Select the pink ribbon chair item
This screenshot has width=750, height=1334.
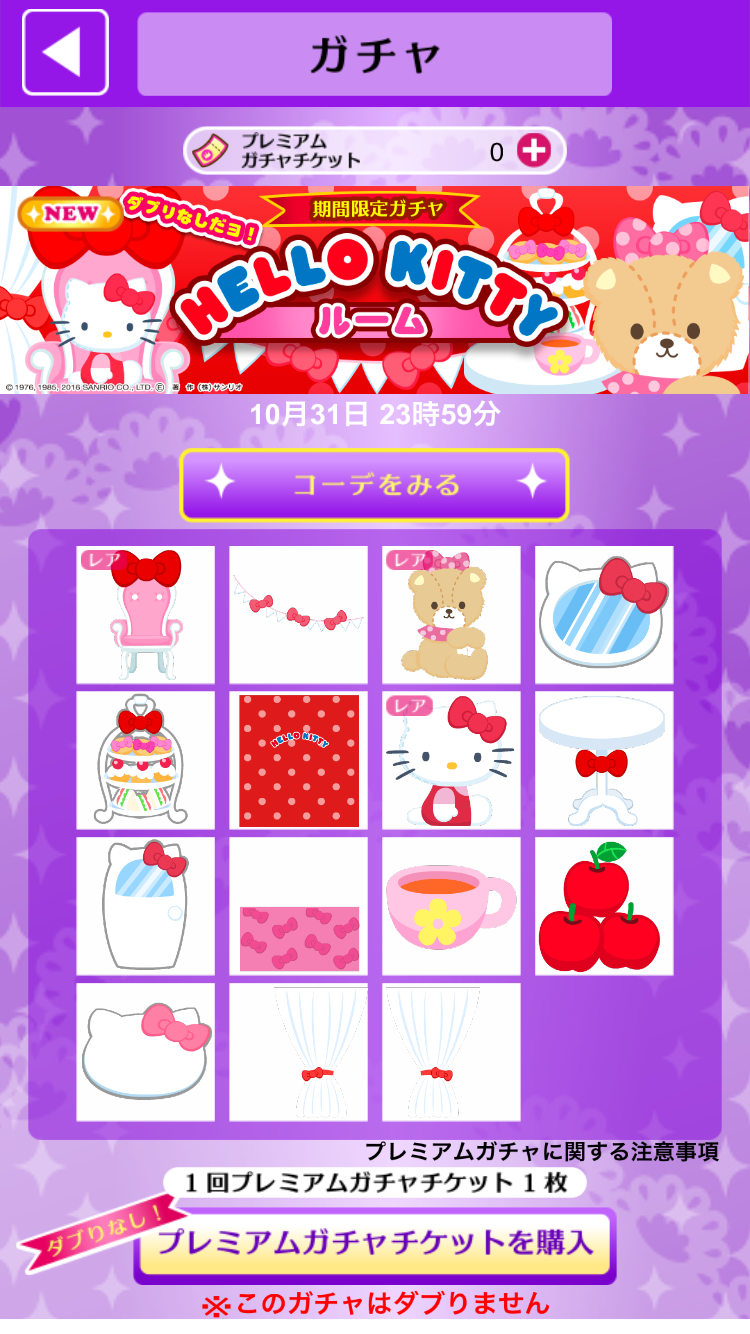[146, 615]
